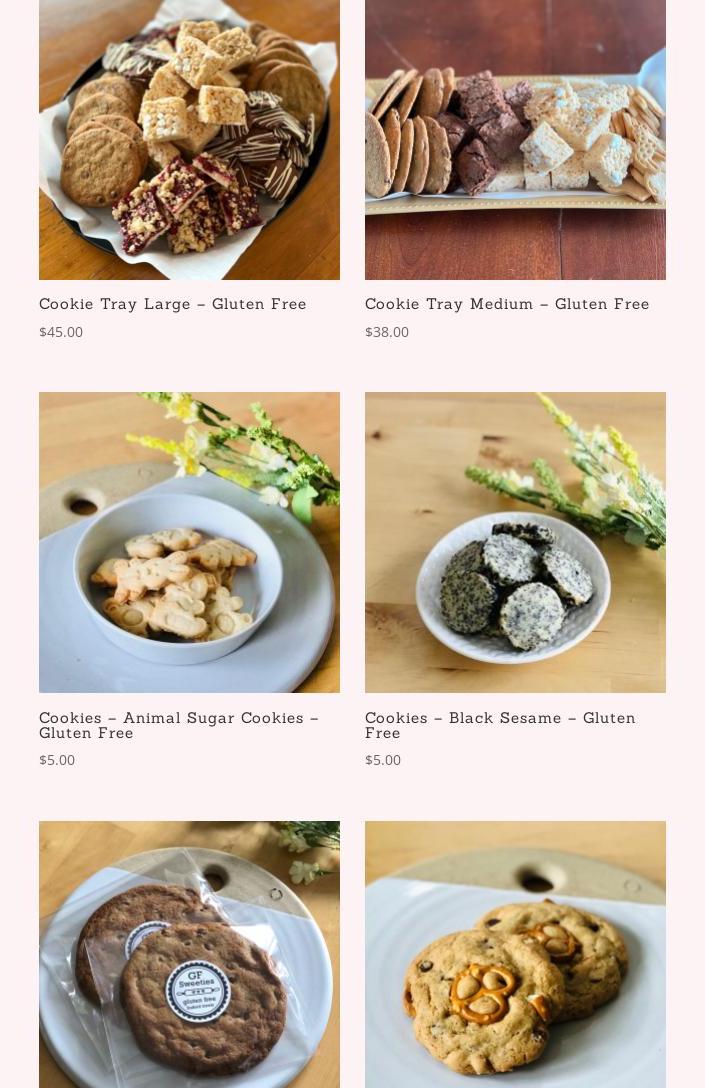Open the Animal Sugar Cookies product photo
This screenshot has width=705, height=1088.
point(189,542)
